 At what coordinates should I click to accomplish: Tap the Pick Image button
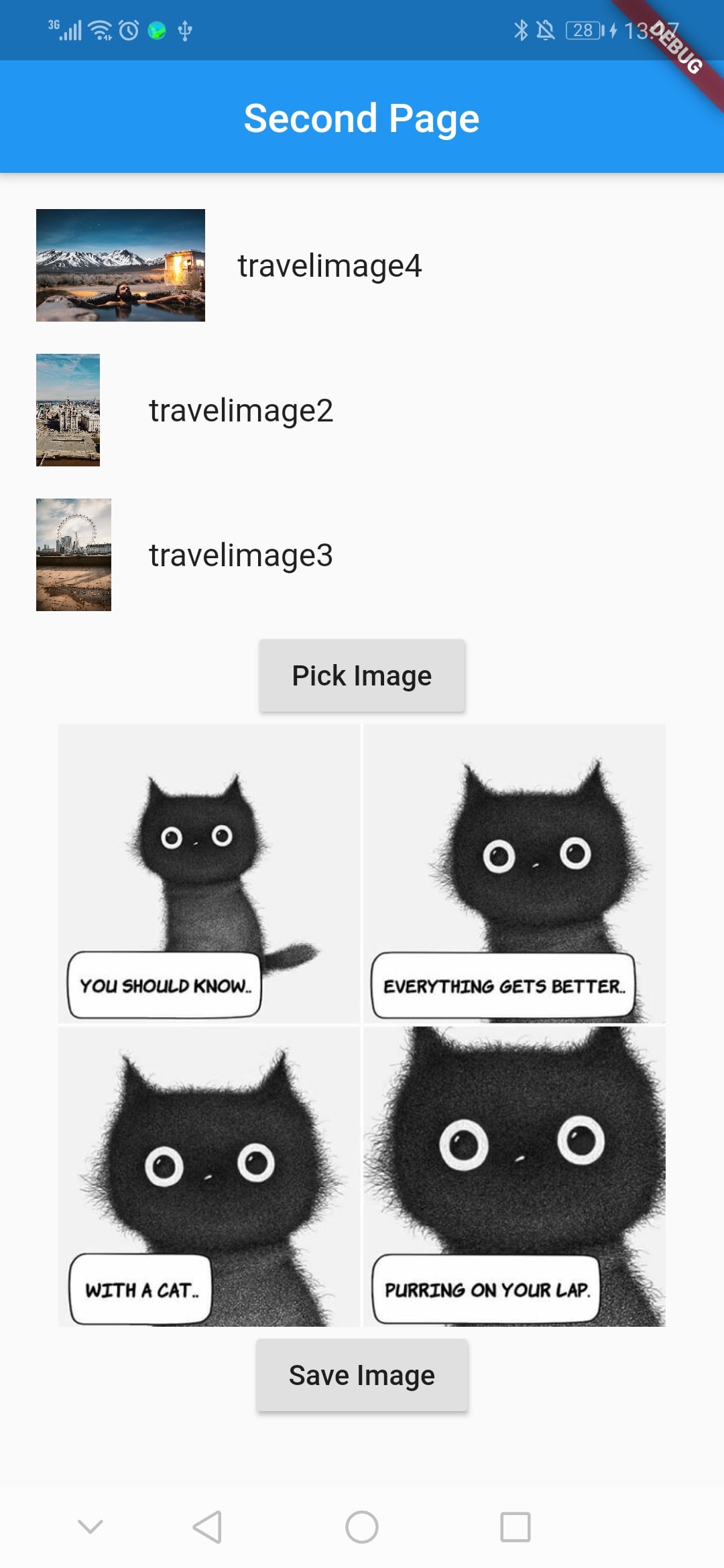(362, 675)
